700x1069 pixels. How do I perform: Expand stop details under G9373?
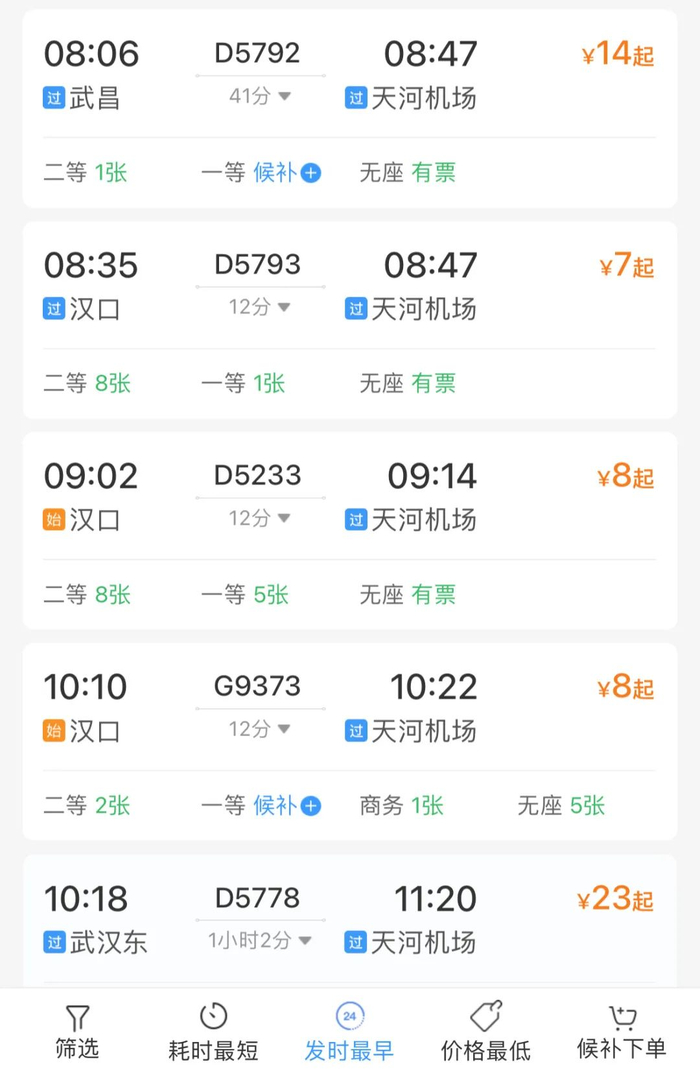(260, 730)
